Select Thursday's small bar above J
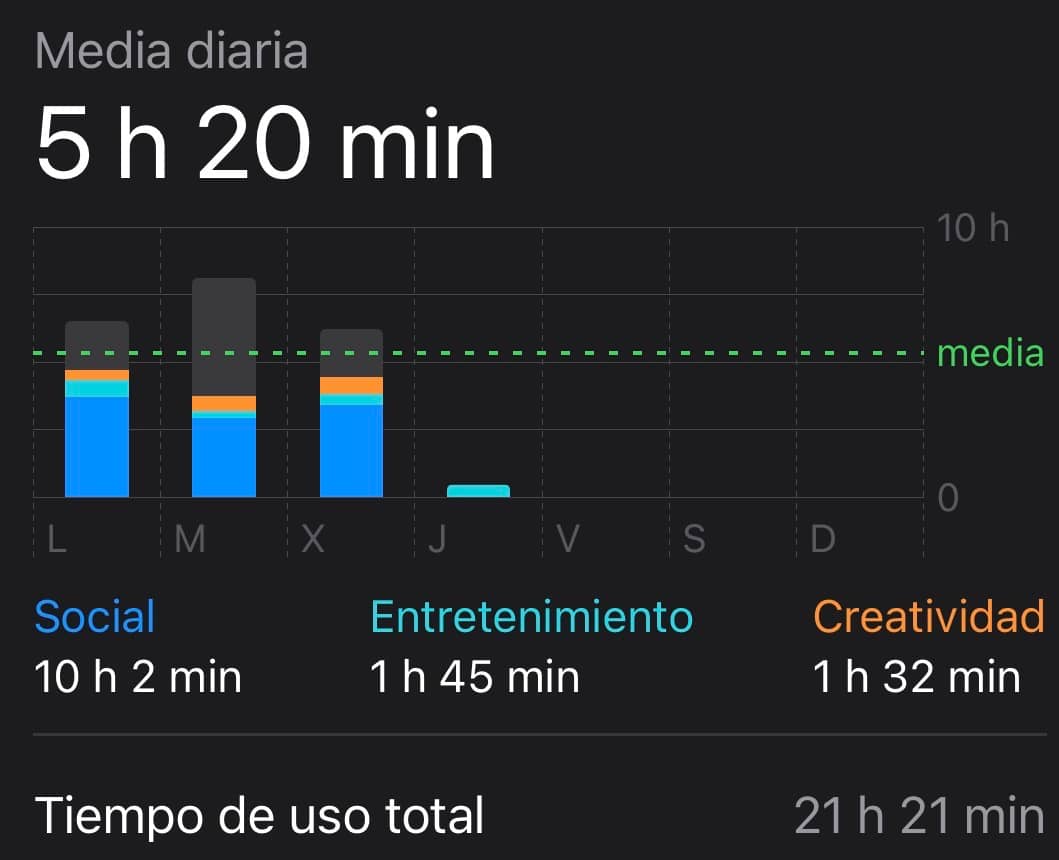 [478, 491]
